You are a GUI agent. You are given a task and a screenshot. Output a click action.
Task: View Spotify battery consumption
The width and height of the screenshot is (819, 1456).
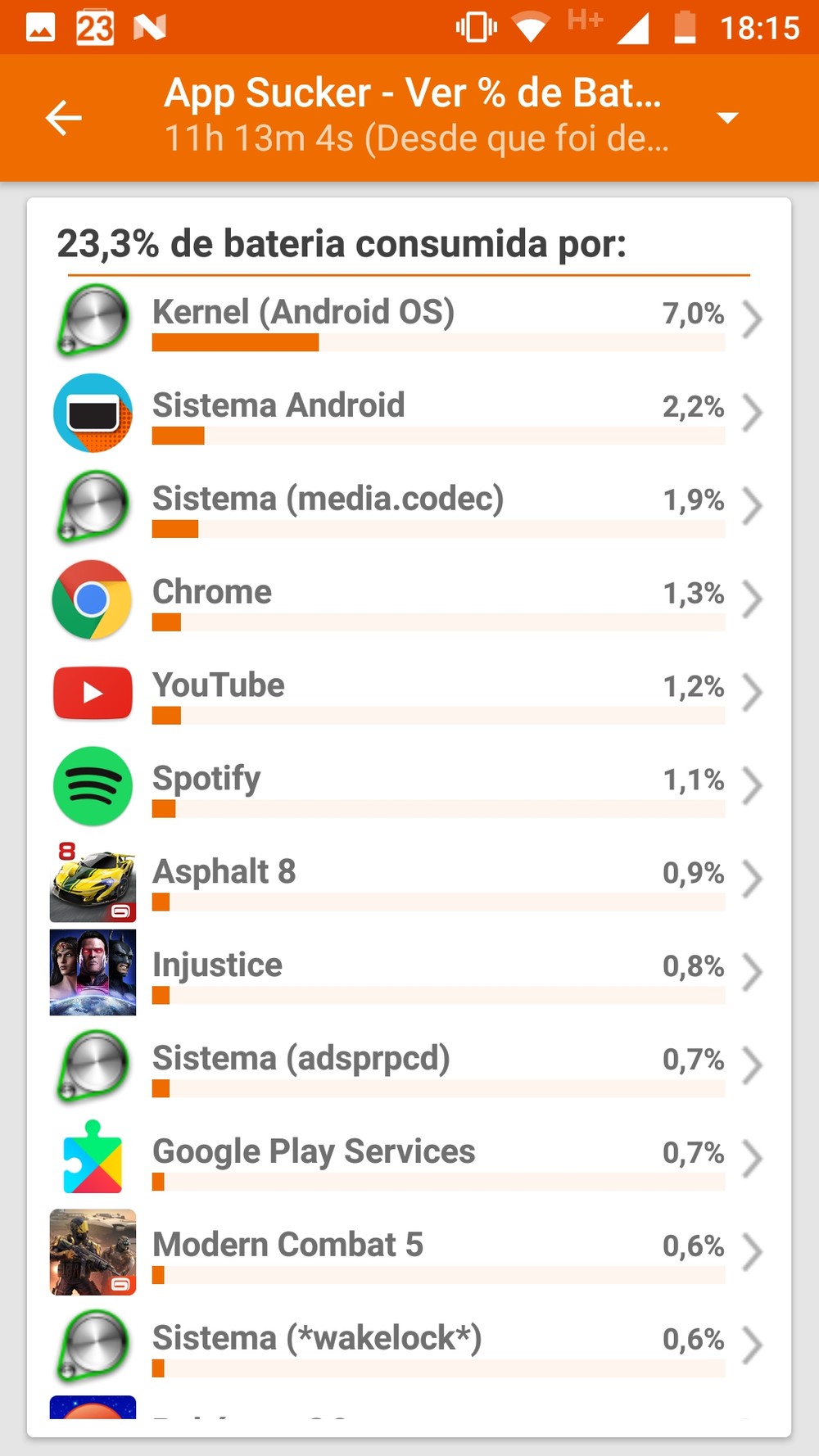409,786
